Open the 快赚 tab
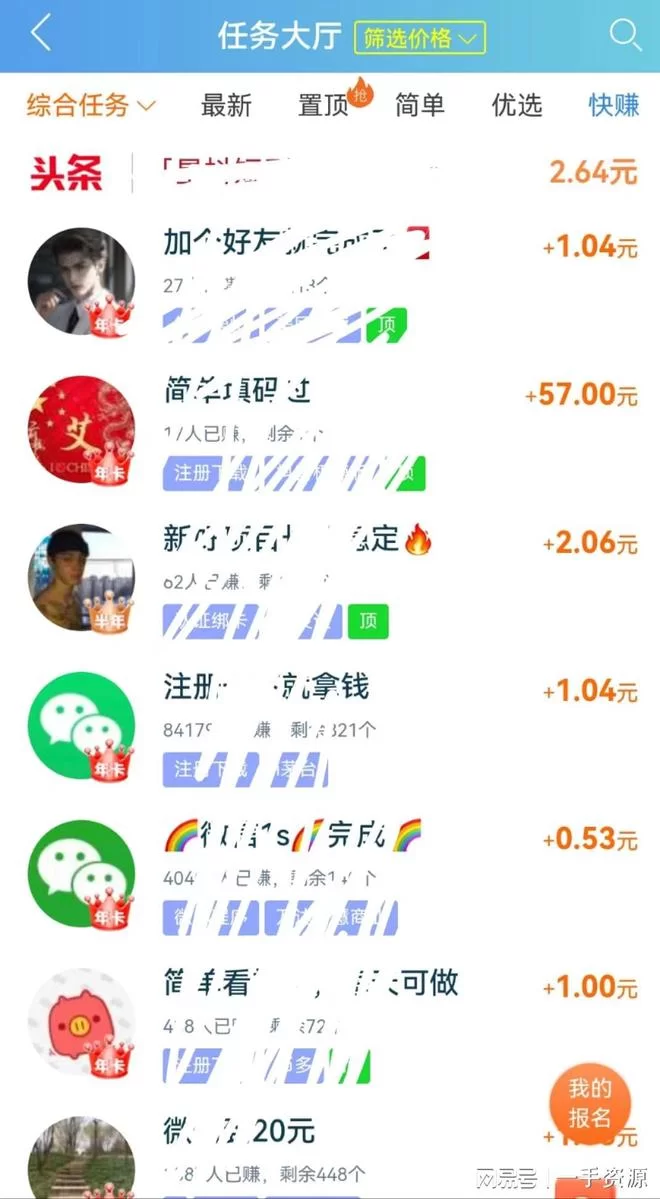660x1199 pixels. 614,105
